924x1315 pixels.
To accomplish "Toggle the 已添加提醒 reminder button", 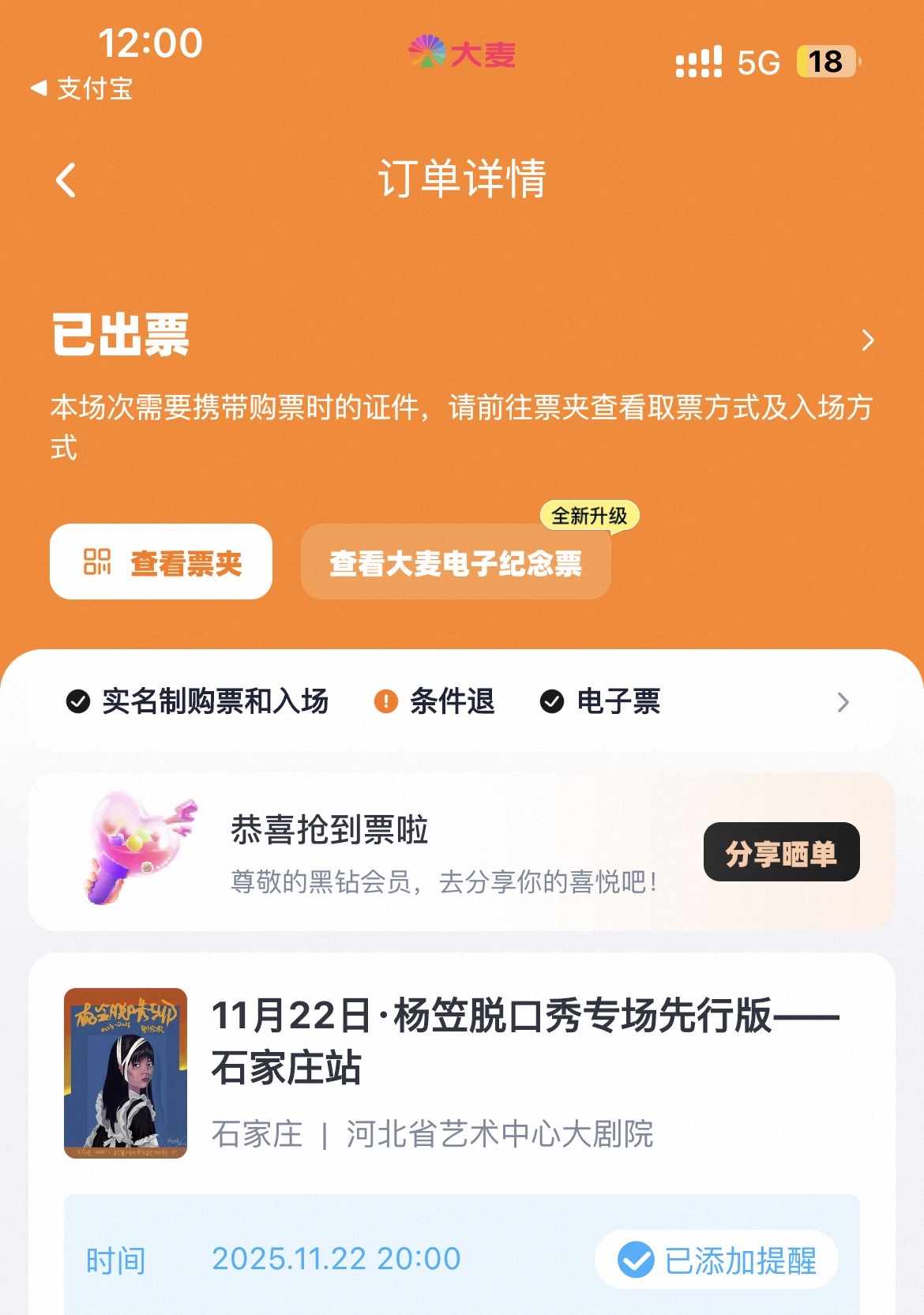I will tap(716, 1260).
